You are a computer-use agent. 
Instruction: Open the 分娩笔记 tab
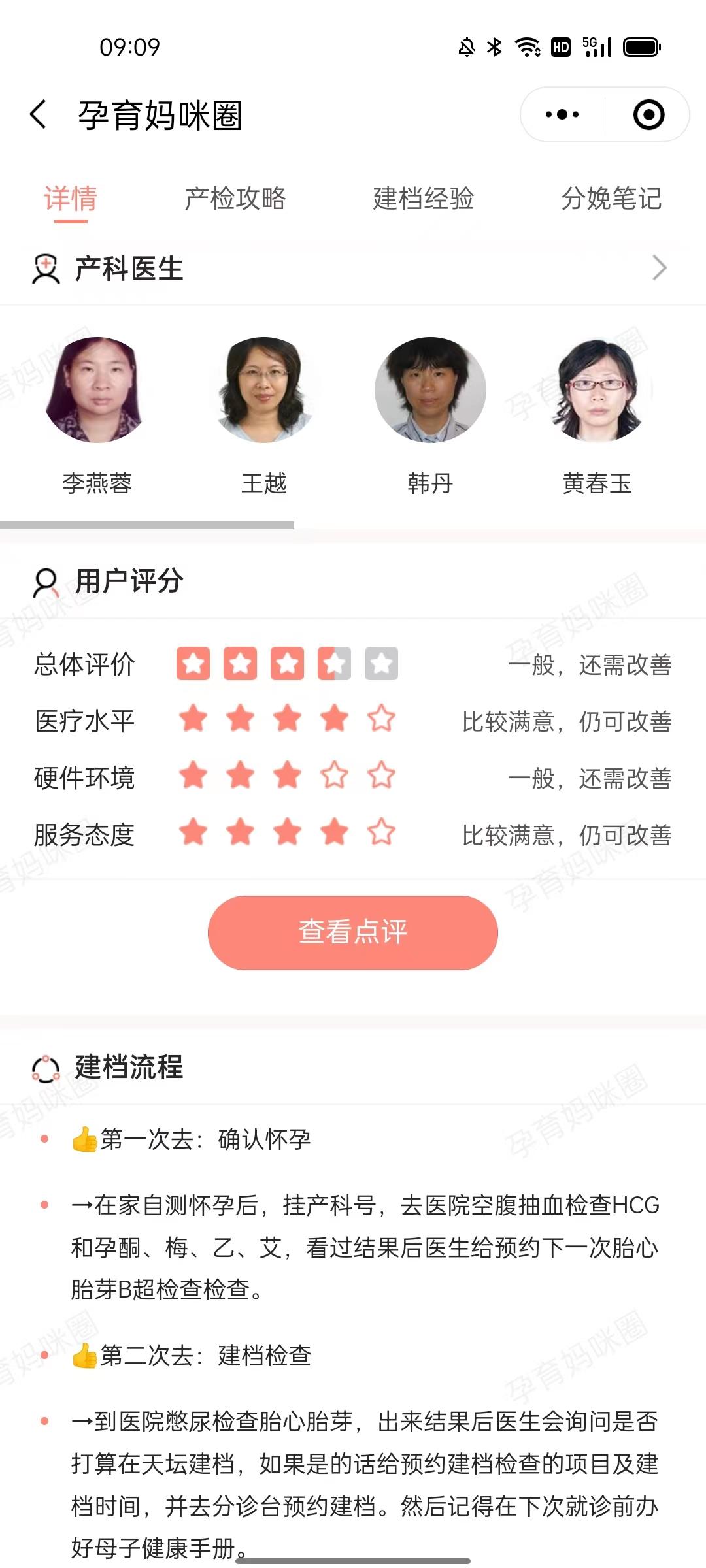click(612, 199)
